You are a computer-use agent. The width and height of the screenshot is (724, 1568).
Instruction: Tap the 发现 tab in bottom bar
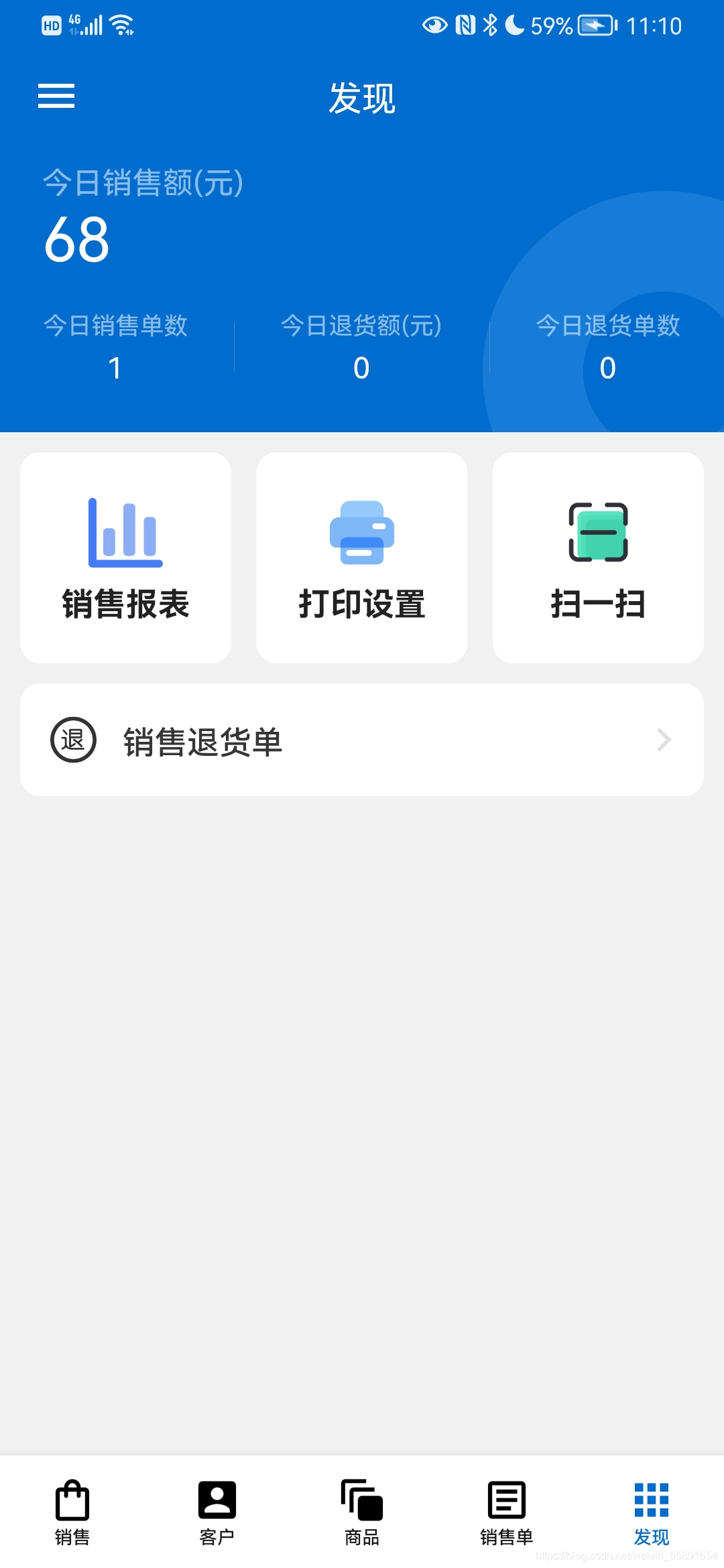652,1512
